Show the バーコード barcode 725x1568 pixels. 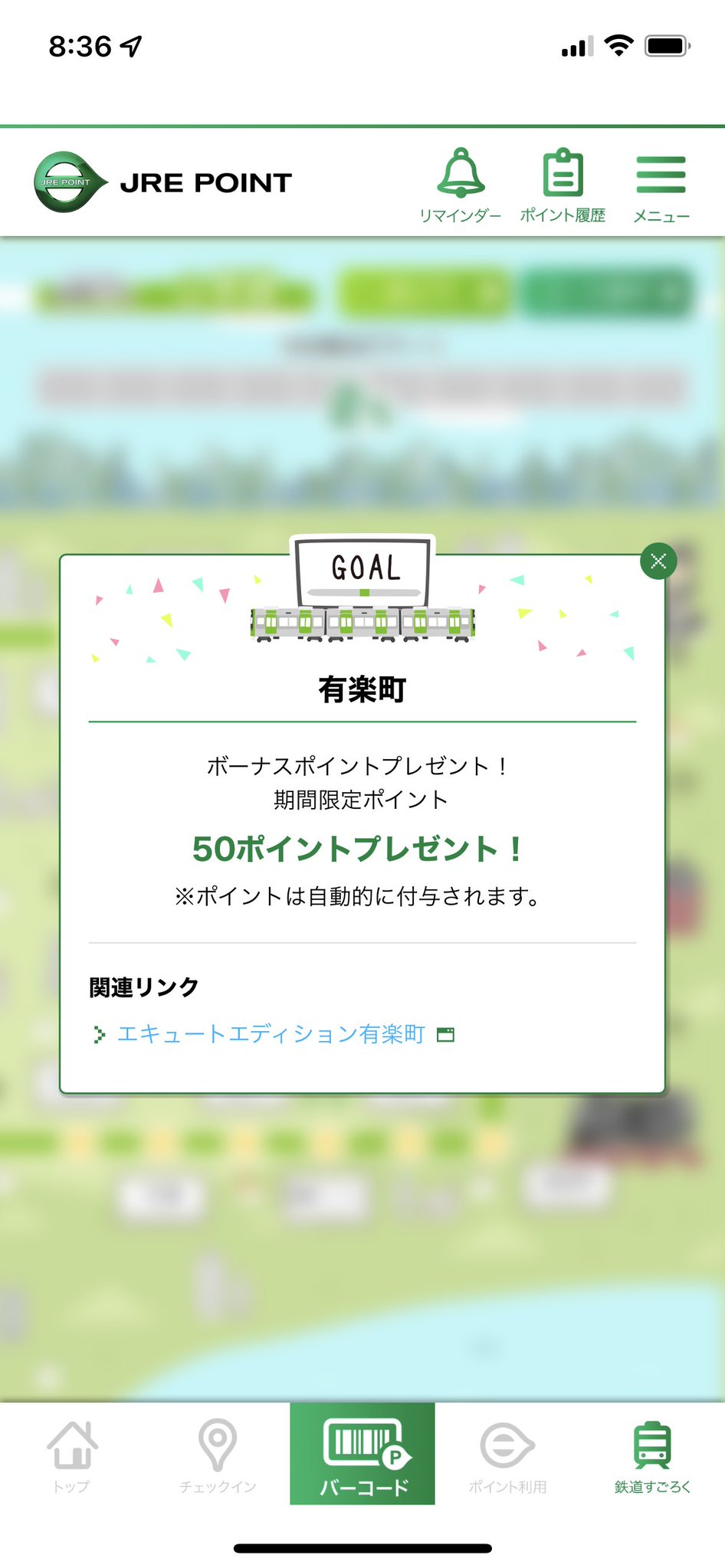click(362, 1454)
